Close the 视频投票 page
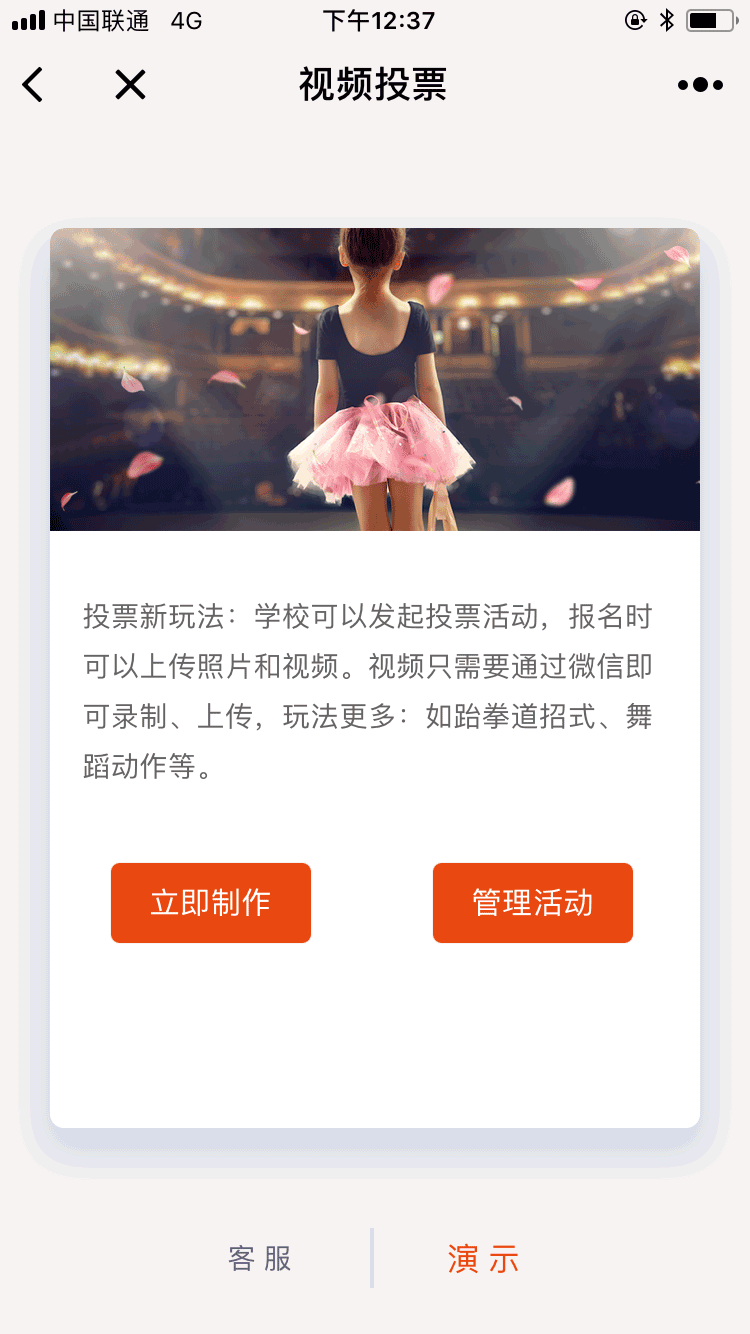This screenshot has height=1334, width=750. 130,85
